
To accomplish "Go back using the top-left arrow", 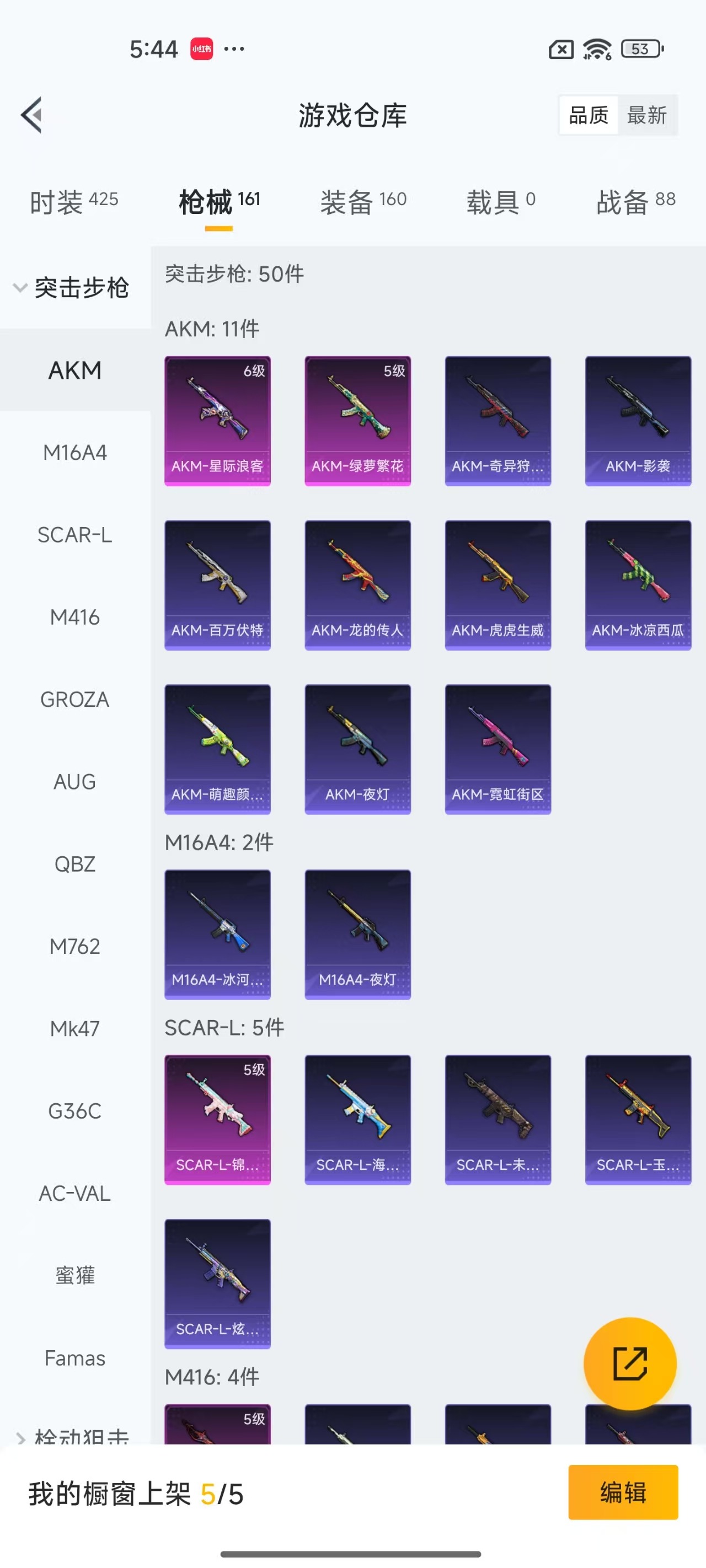I will pyautogui.click(x=31, y=115).
